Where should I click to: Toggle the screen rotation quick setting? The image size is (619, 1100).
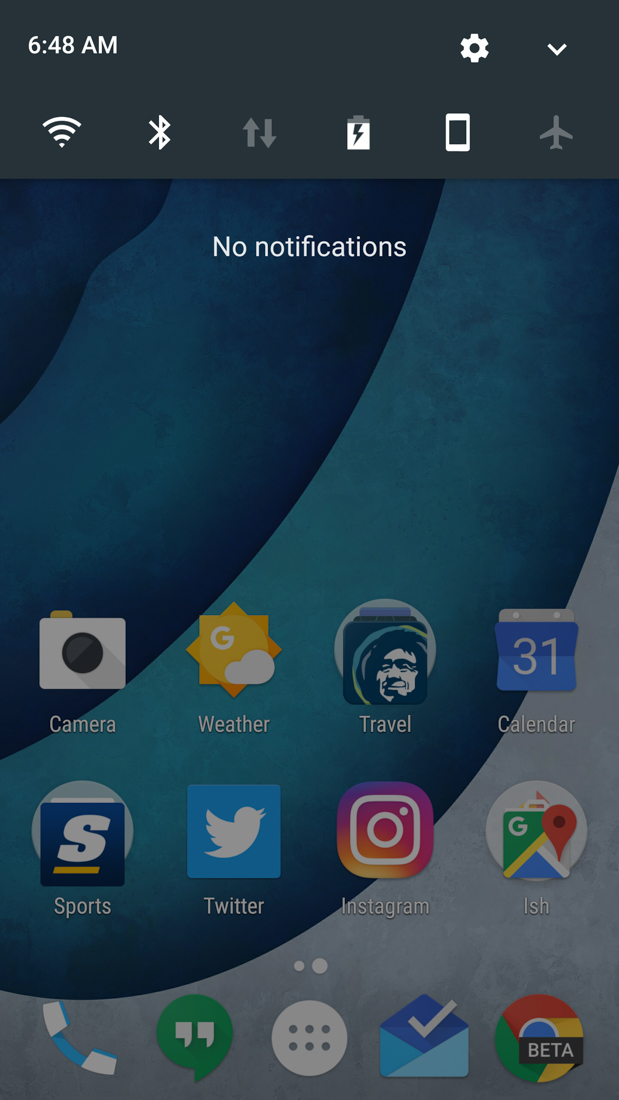tap(457, 132)
